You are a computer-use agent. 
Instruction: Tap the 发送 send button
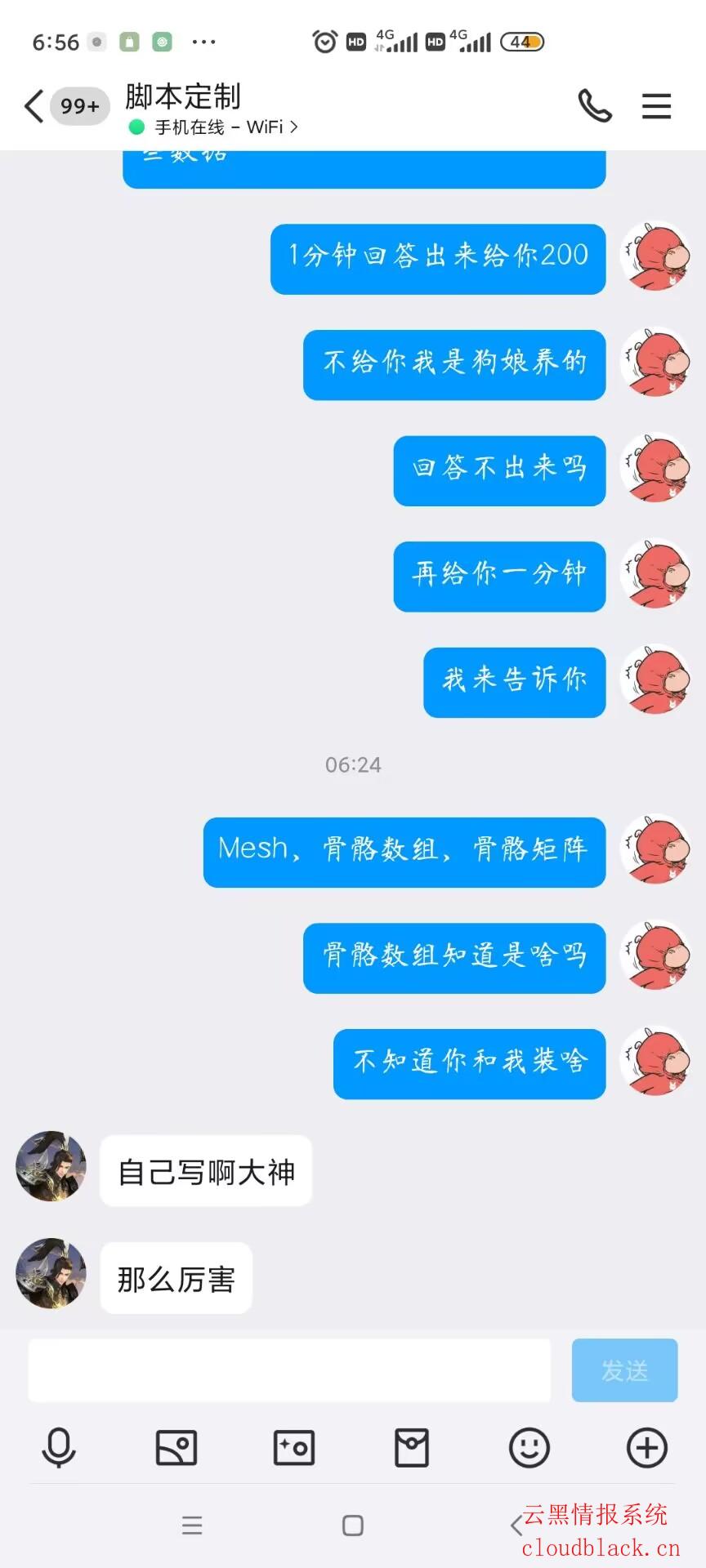(x=624, y=1370)
